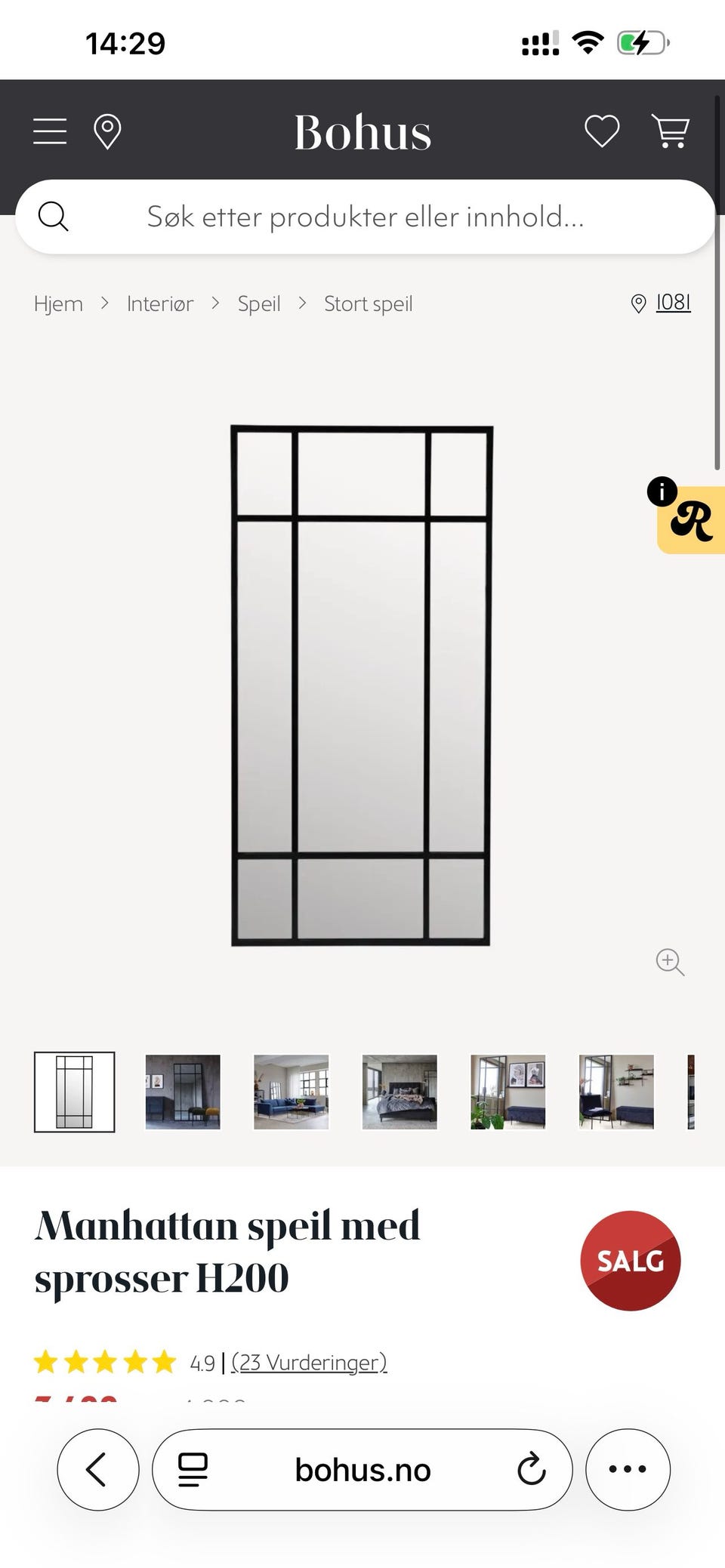Click the image zoom magnifier icon
The width and height of the screenshot is (725, 1568).
[x=669, y=962]
